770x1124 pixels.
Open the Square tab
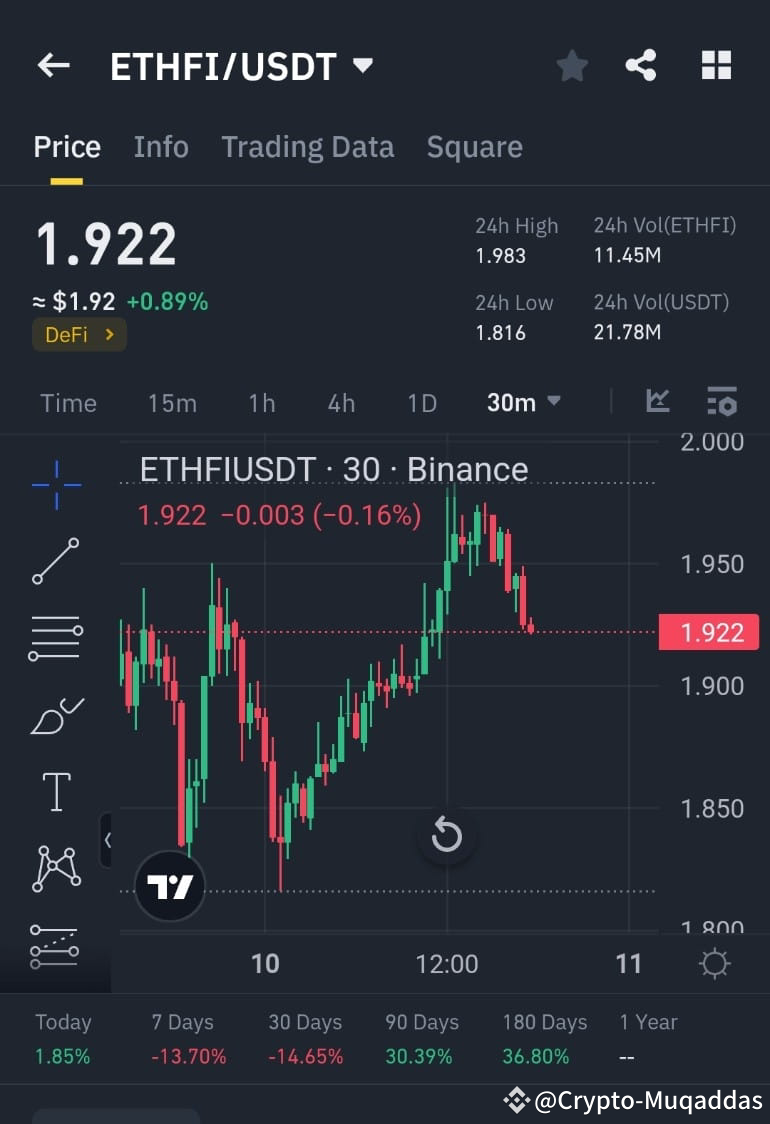coord(474,147)
